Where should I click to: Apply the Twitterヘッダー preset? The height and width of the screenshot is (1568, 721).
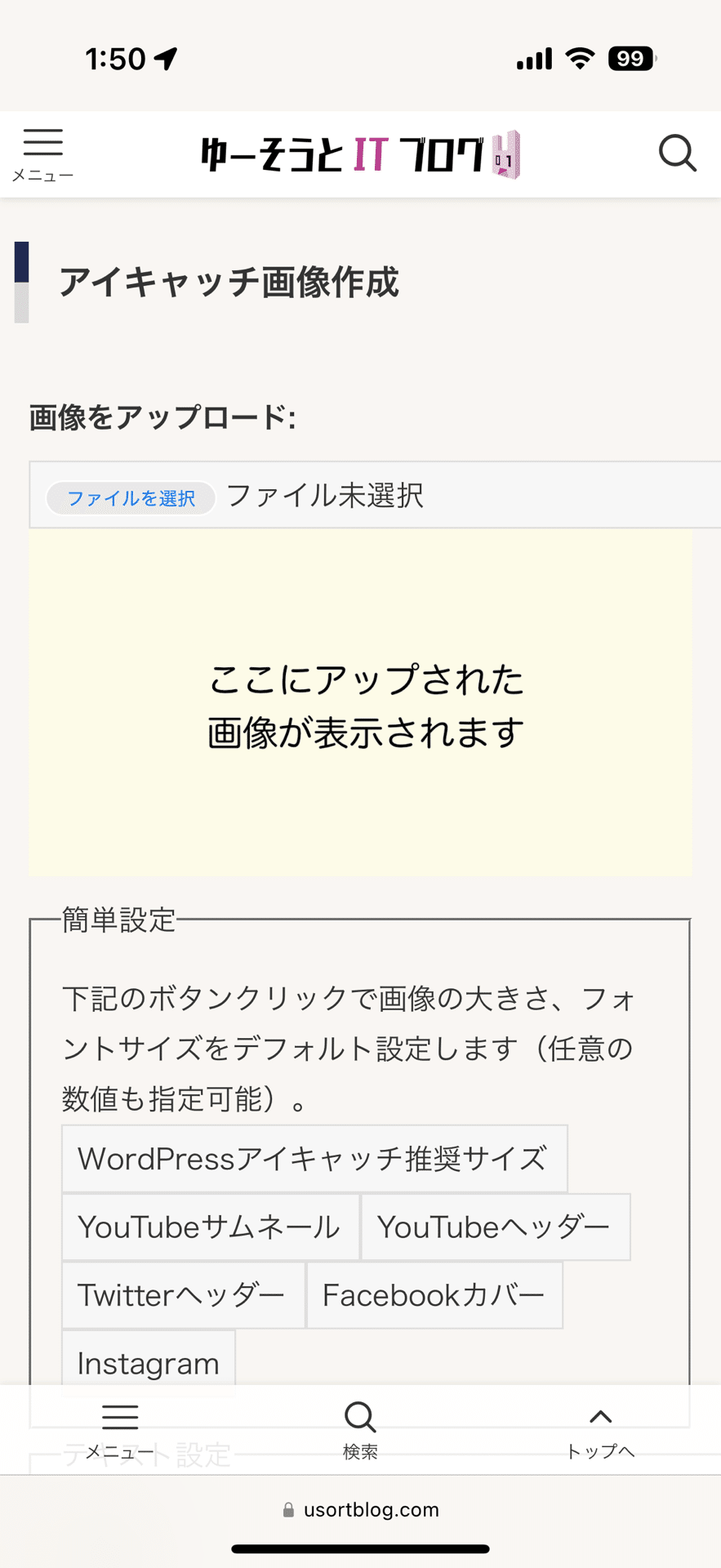[183, 1294]
